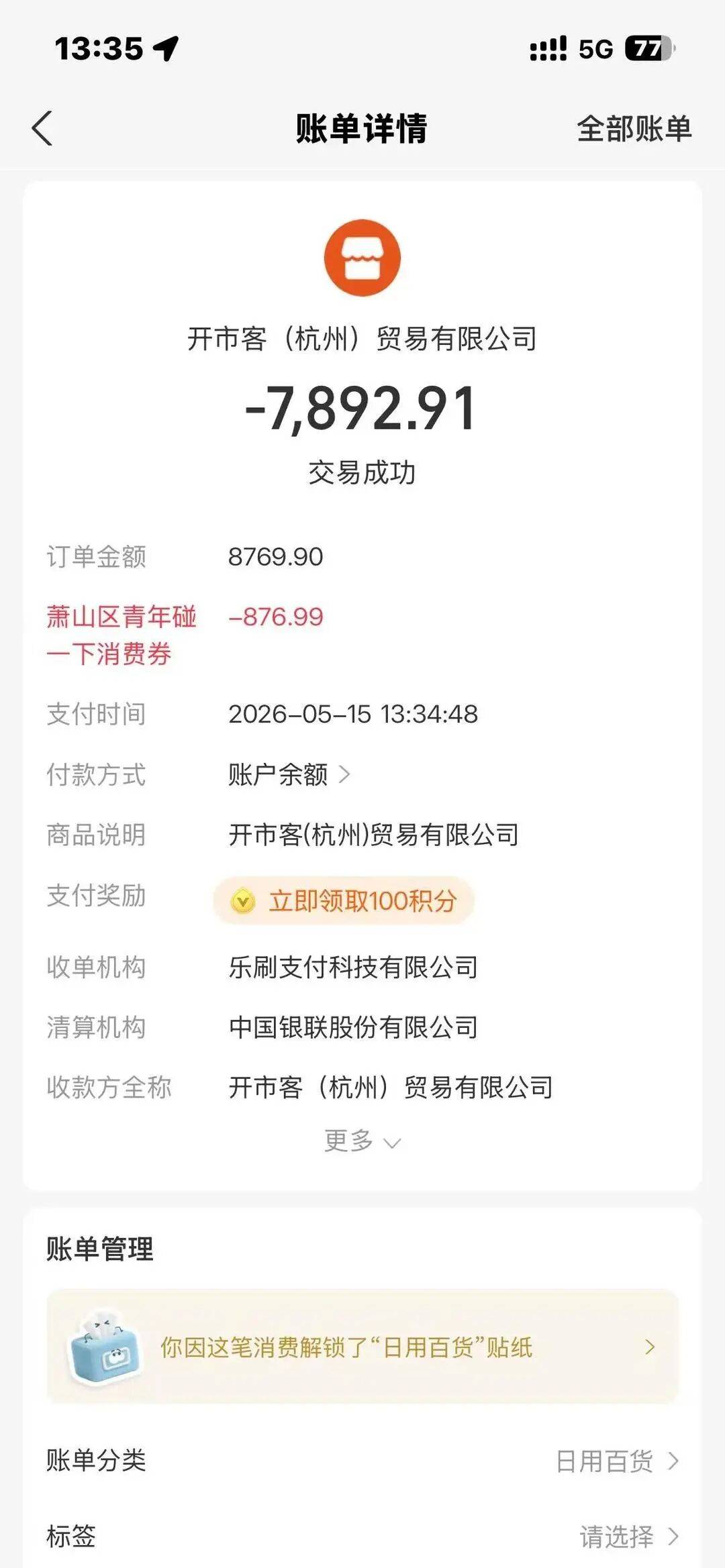
Task: Open 全部账单 in the header
Action: click(x=634, y=128)
